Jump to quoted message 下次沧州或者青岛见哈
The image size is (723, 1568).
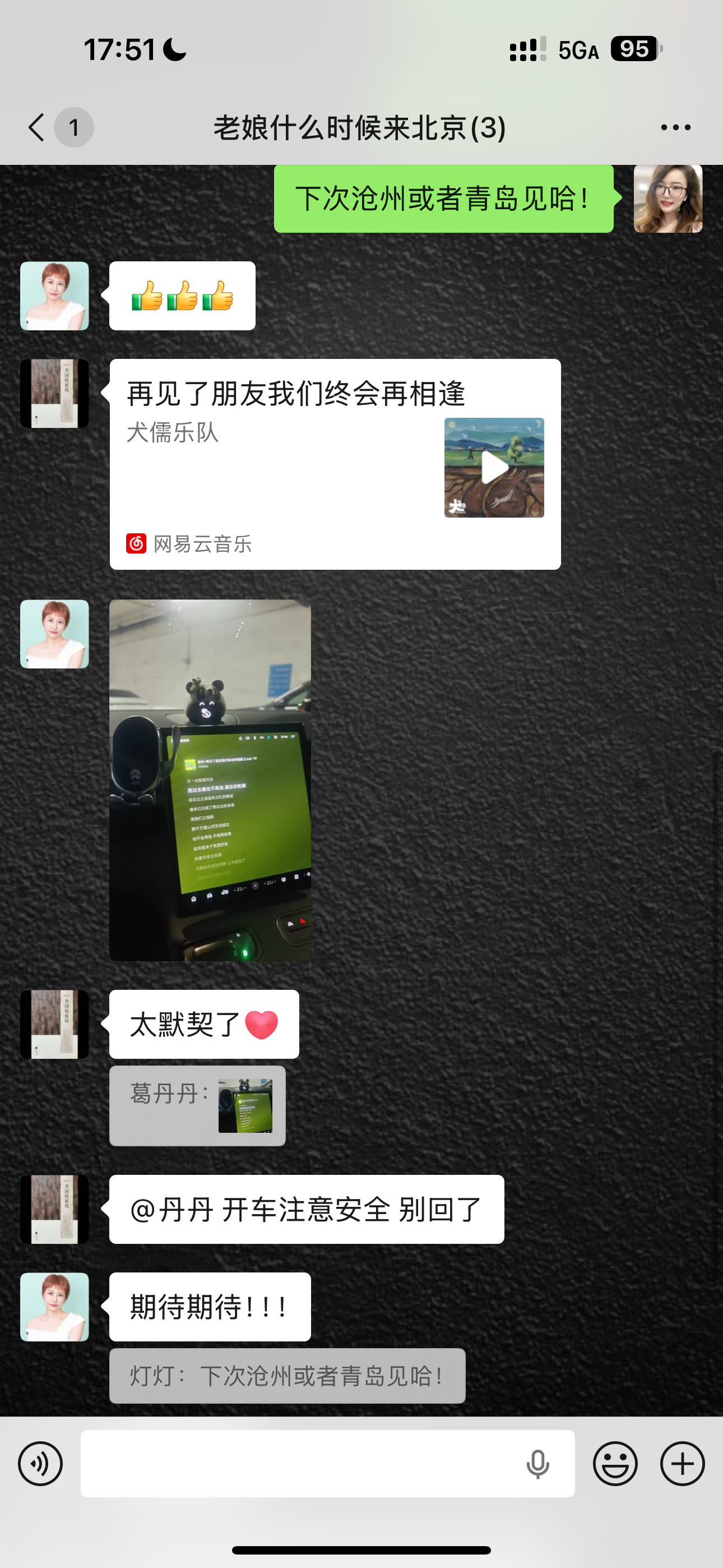[x=288, y=1376]
